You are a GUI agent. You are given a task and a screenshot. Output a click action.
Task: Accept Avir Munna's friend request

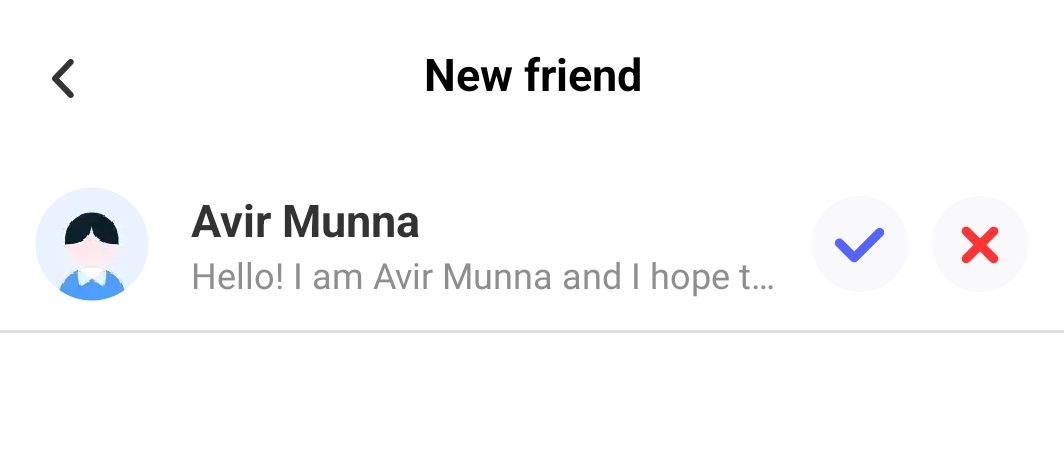coord(859,245)
